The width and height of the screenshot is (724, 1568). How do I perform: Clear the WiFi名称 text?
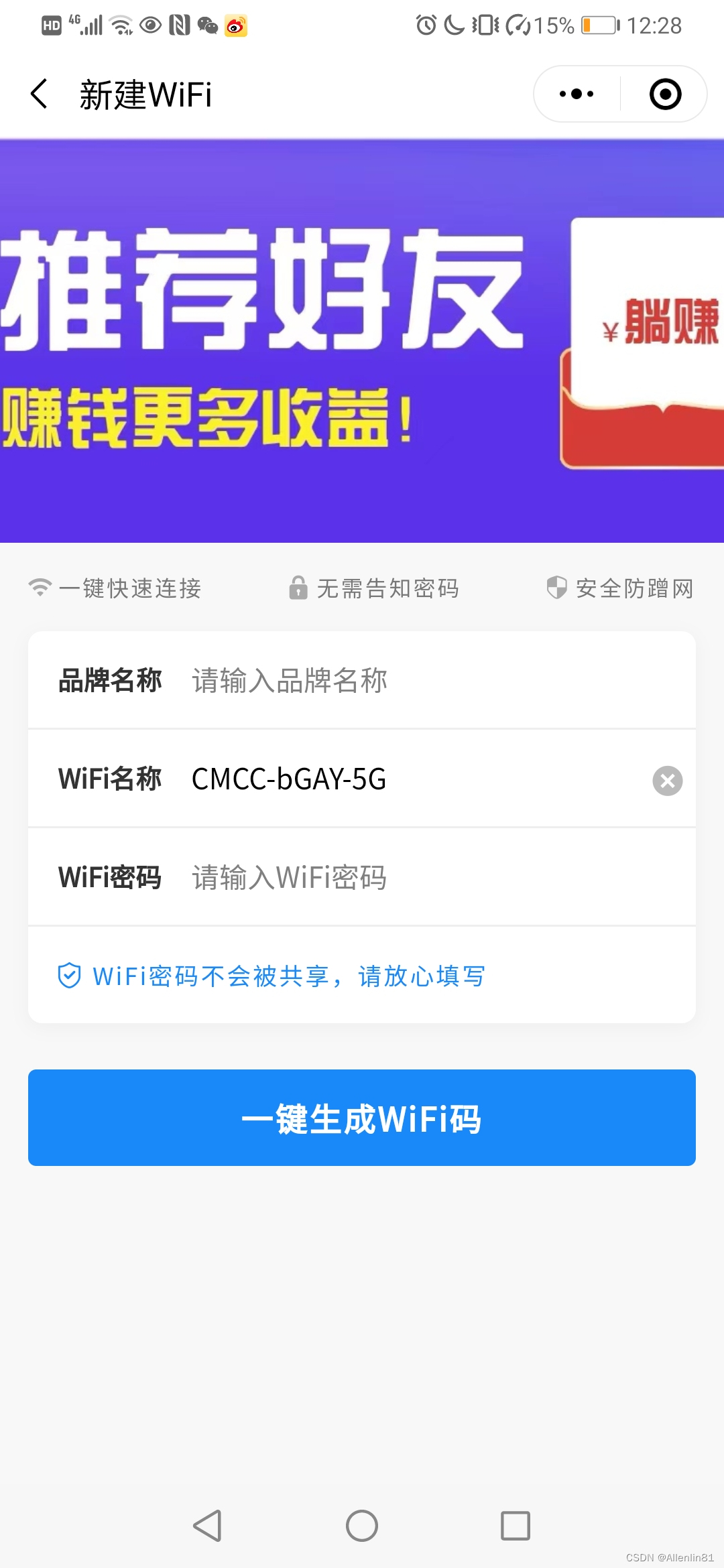pyautogui.click(x=667, y=781)
